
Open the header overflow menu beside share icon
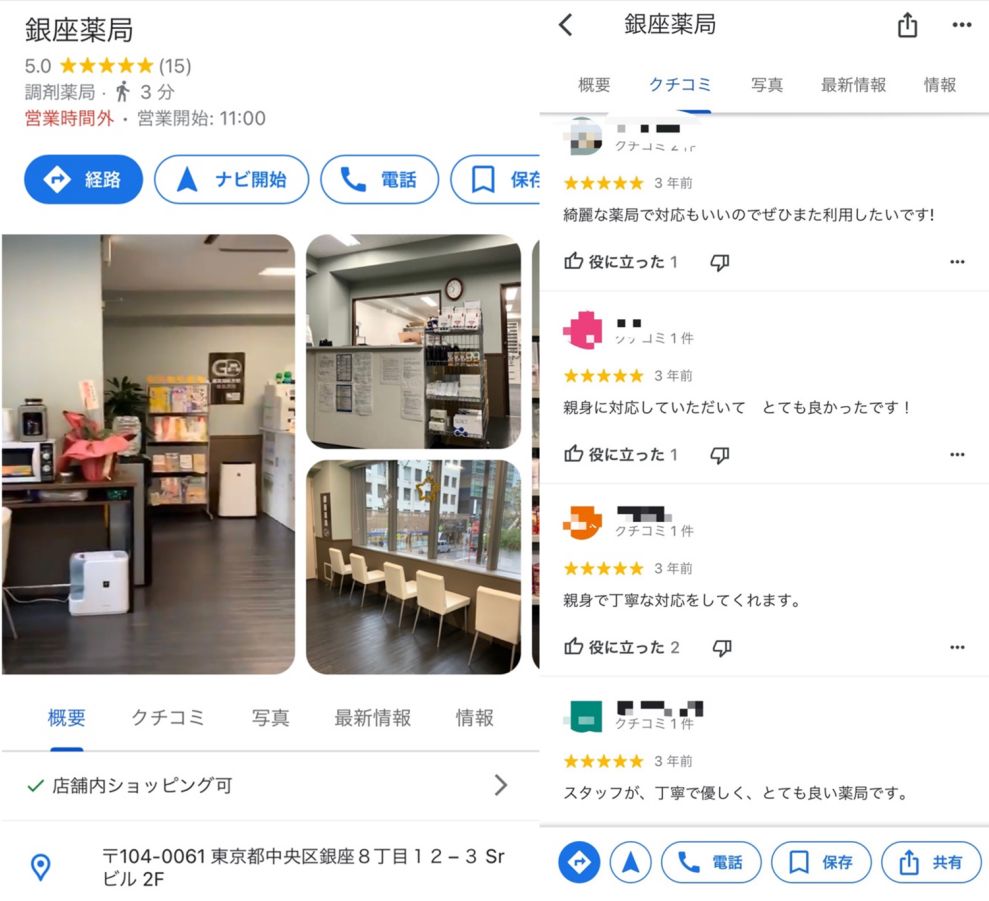click(x=961, y=25)
